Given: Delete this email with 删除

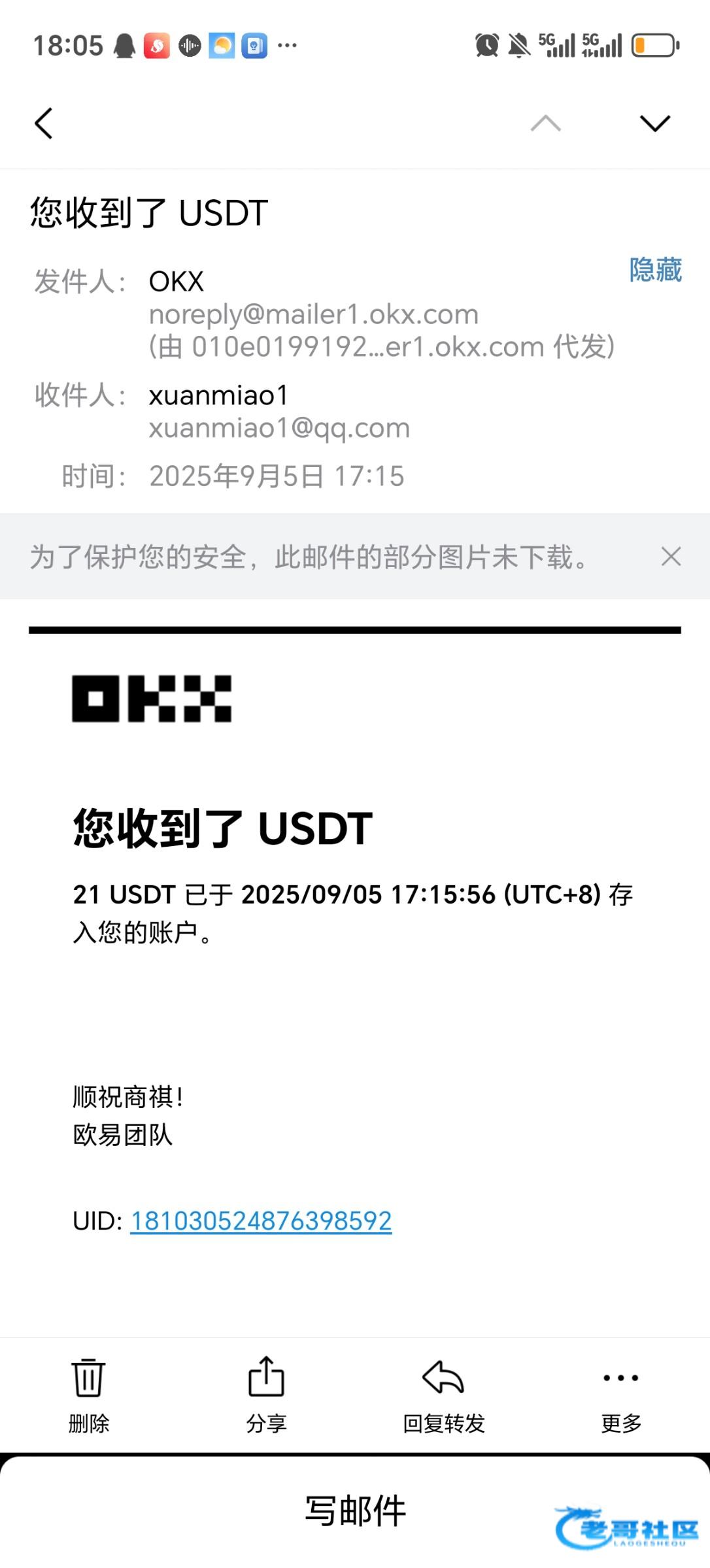Looking at the screenshot, I should 88,1394.
